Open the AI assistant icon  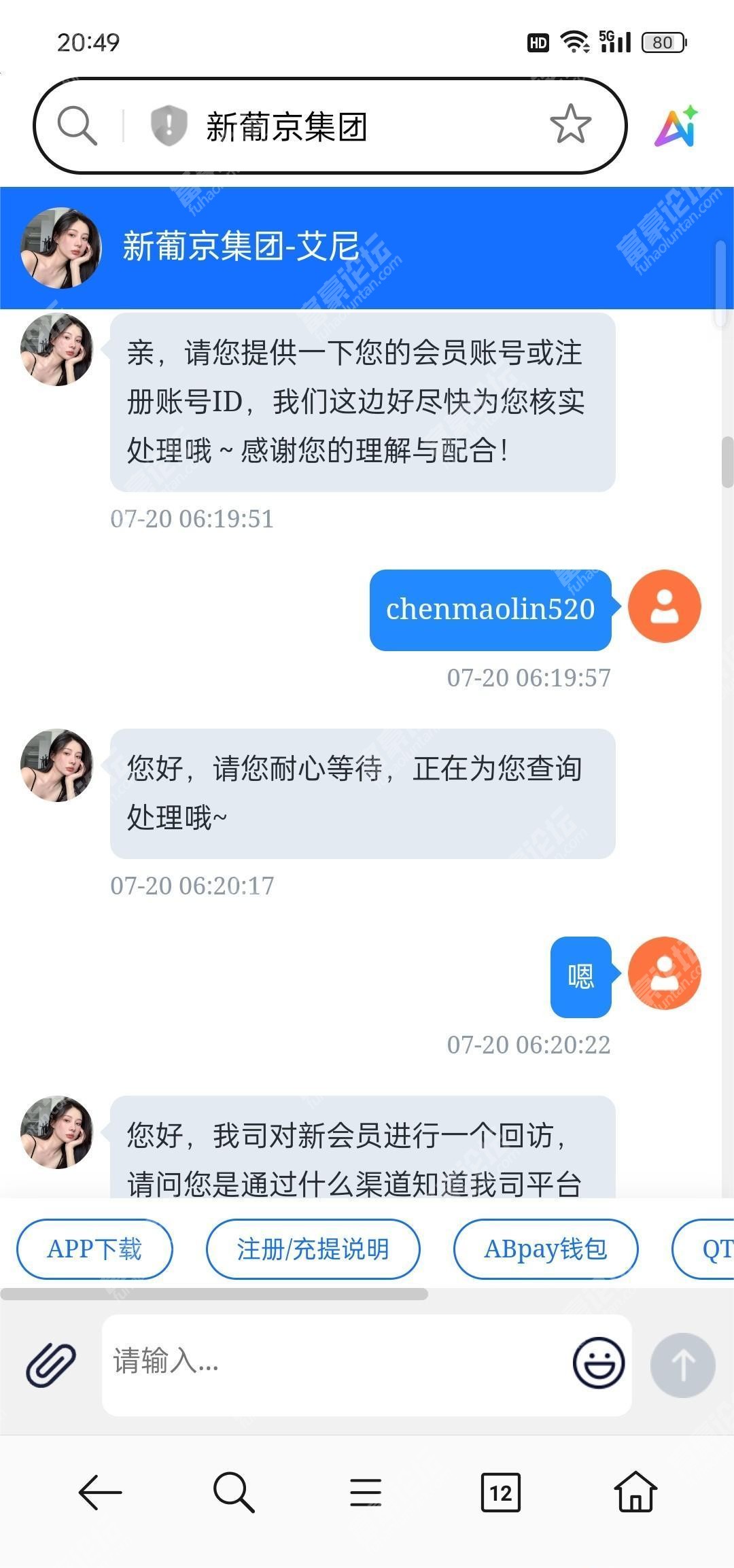[x=676, y=126]
